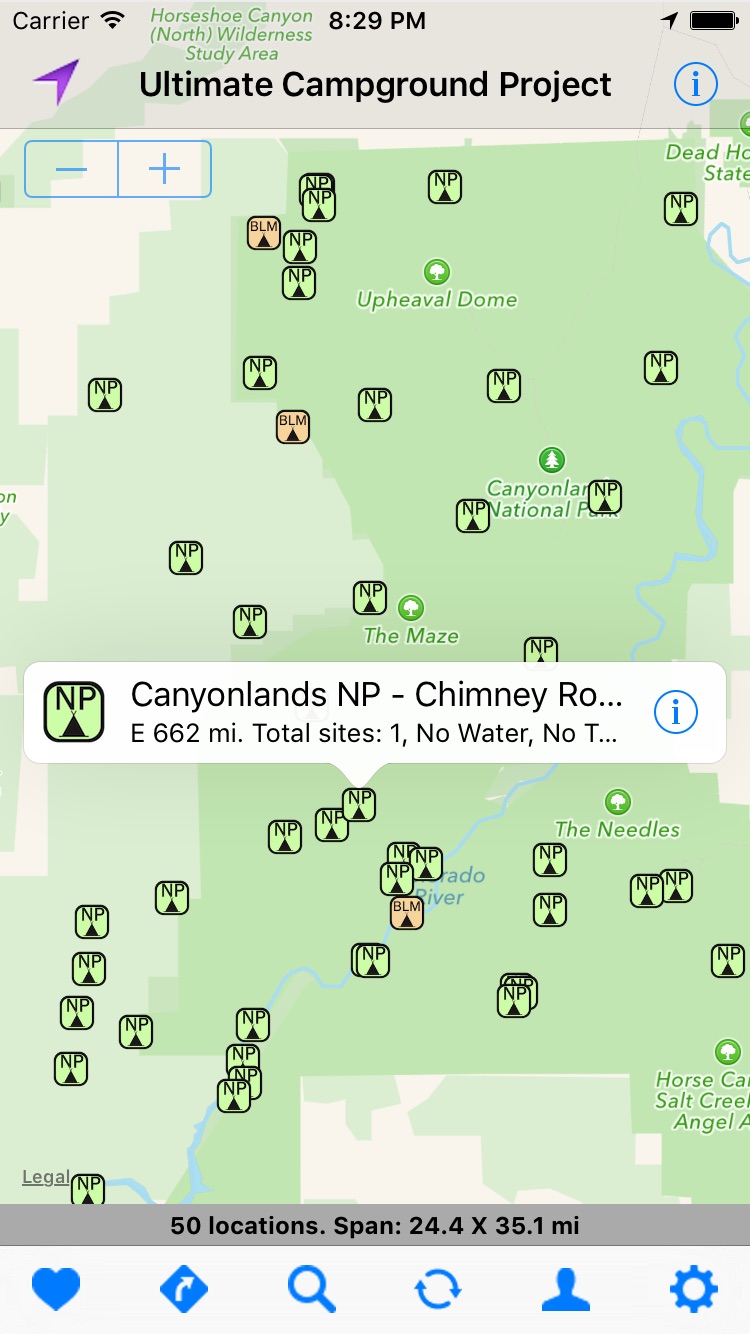The height and width of the screenshot is (1334, 750).
Task: Open the app info button in the title bar
Action: (x=695, y=84)
